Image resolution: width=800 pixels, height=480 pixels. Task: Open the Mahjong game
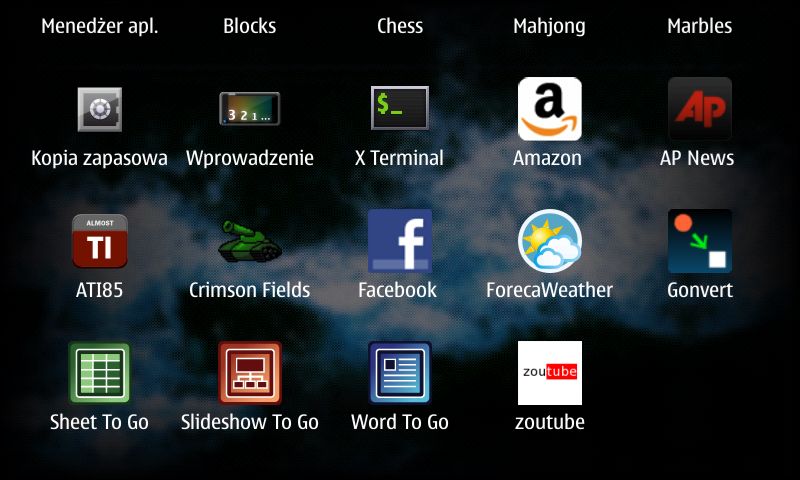click(x=550, y=26)
